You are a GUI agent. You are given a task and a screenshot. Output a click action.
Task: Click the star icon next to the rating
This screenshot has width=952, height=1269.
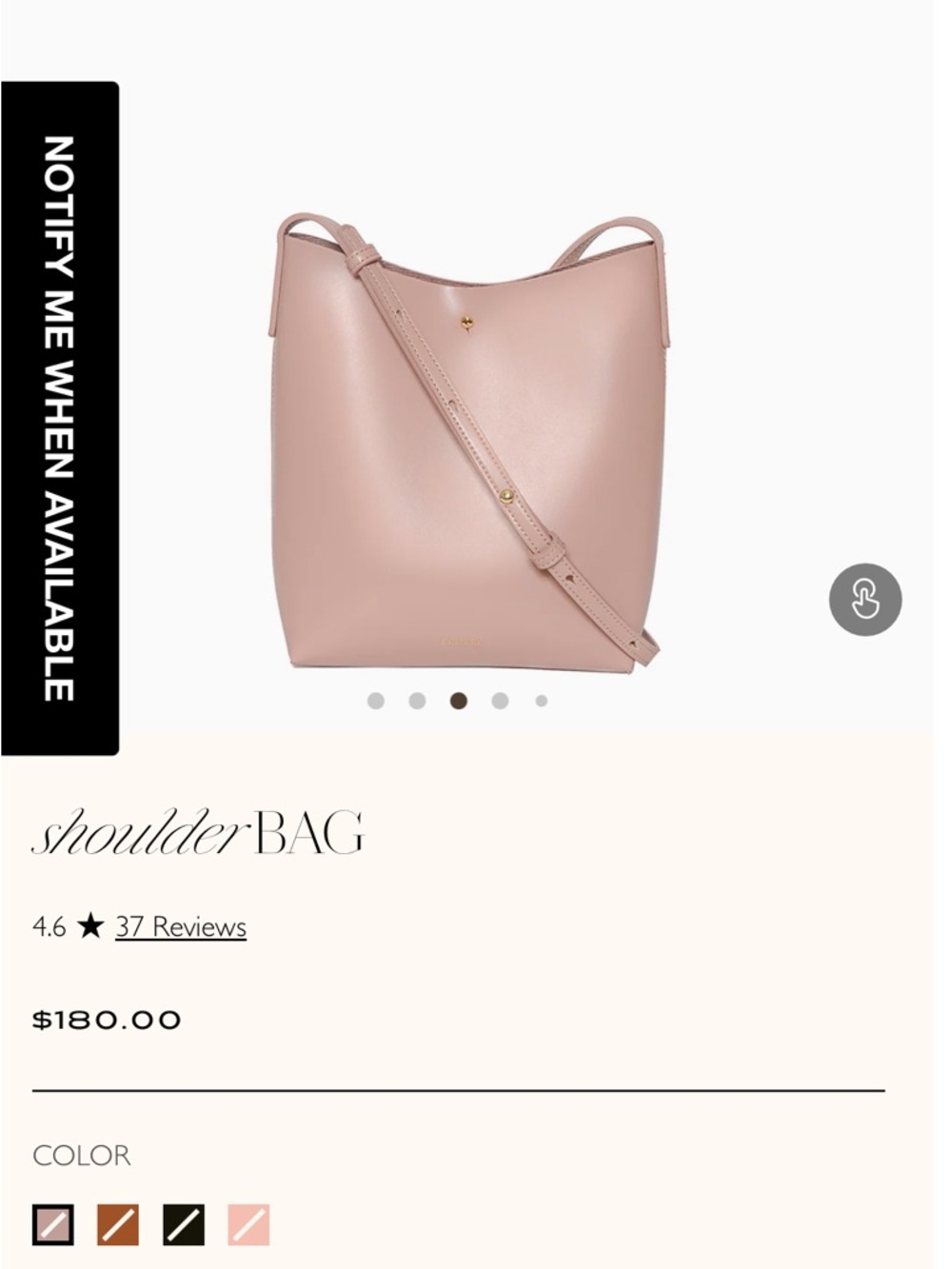(90, 922)
